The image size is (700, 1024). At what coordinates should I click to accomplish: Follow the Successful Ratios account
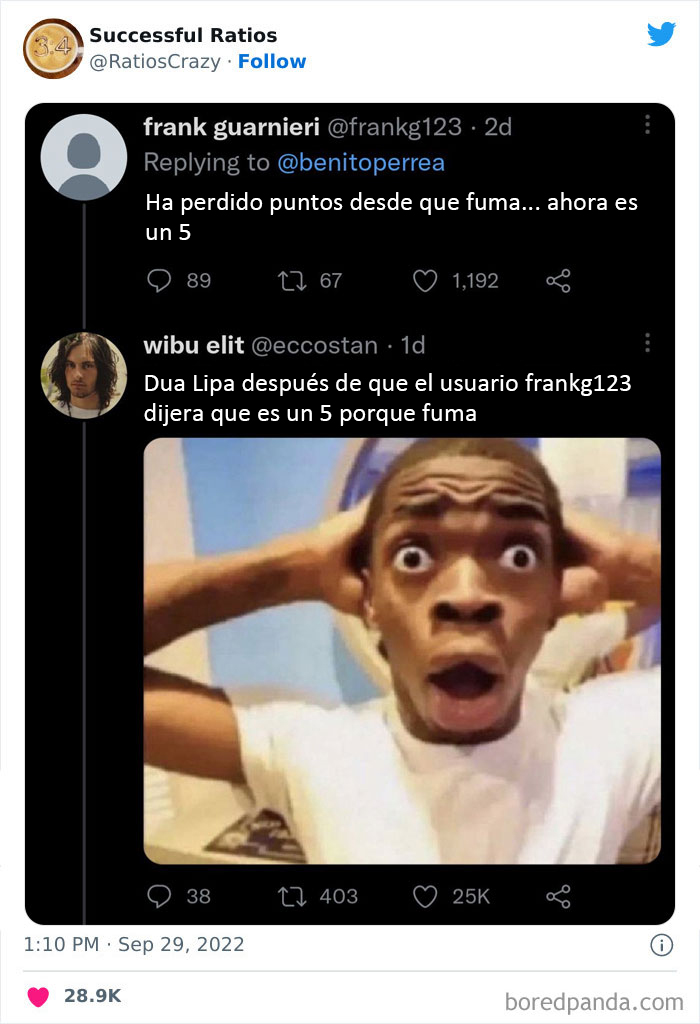272,62
